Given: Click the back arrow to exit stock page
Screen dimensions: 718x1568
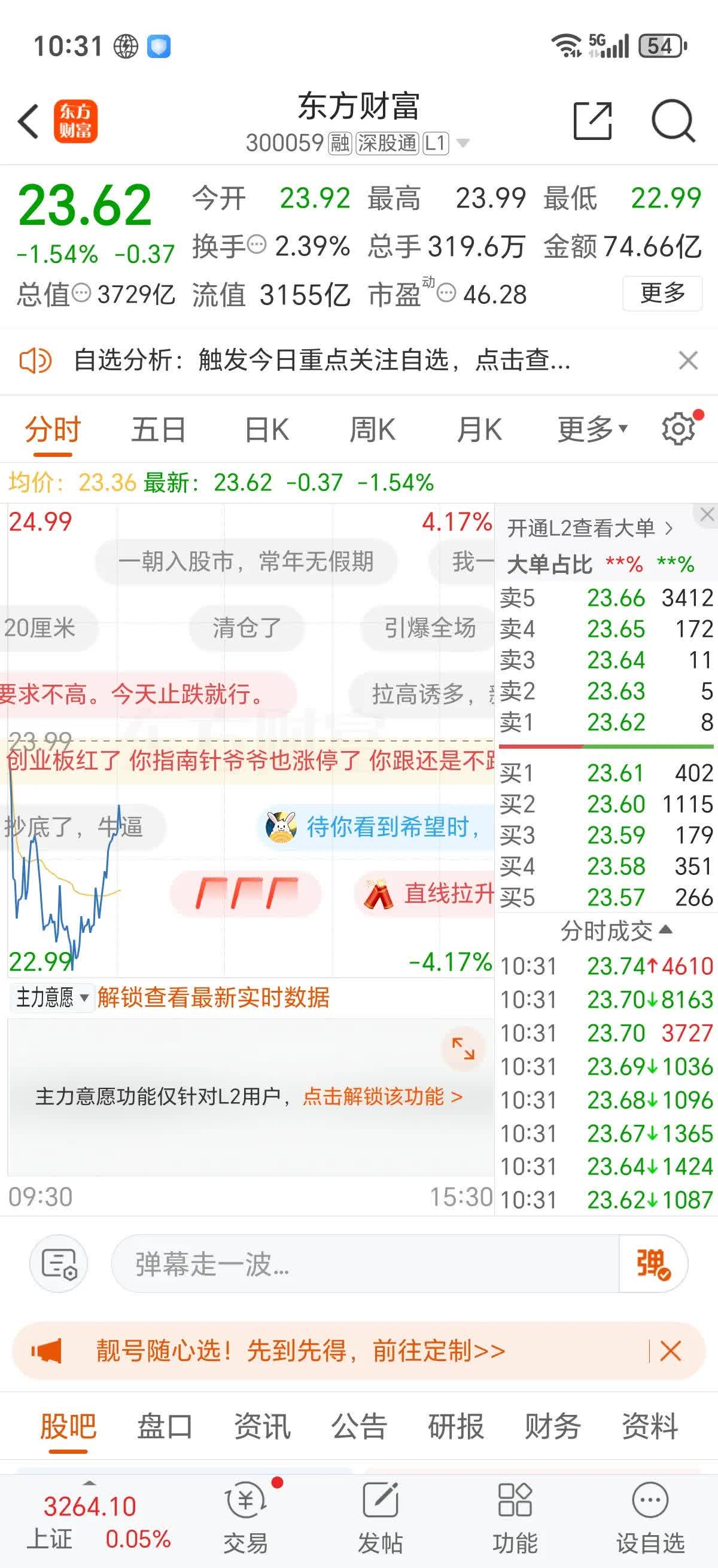Looking at the screenshot, I should click(x=29, y=121).
